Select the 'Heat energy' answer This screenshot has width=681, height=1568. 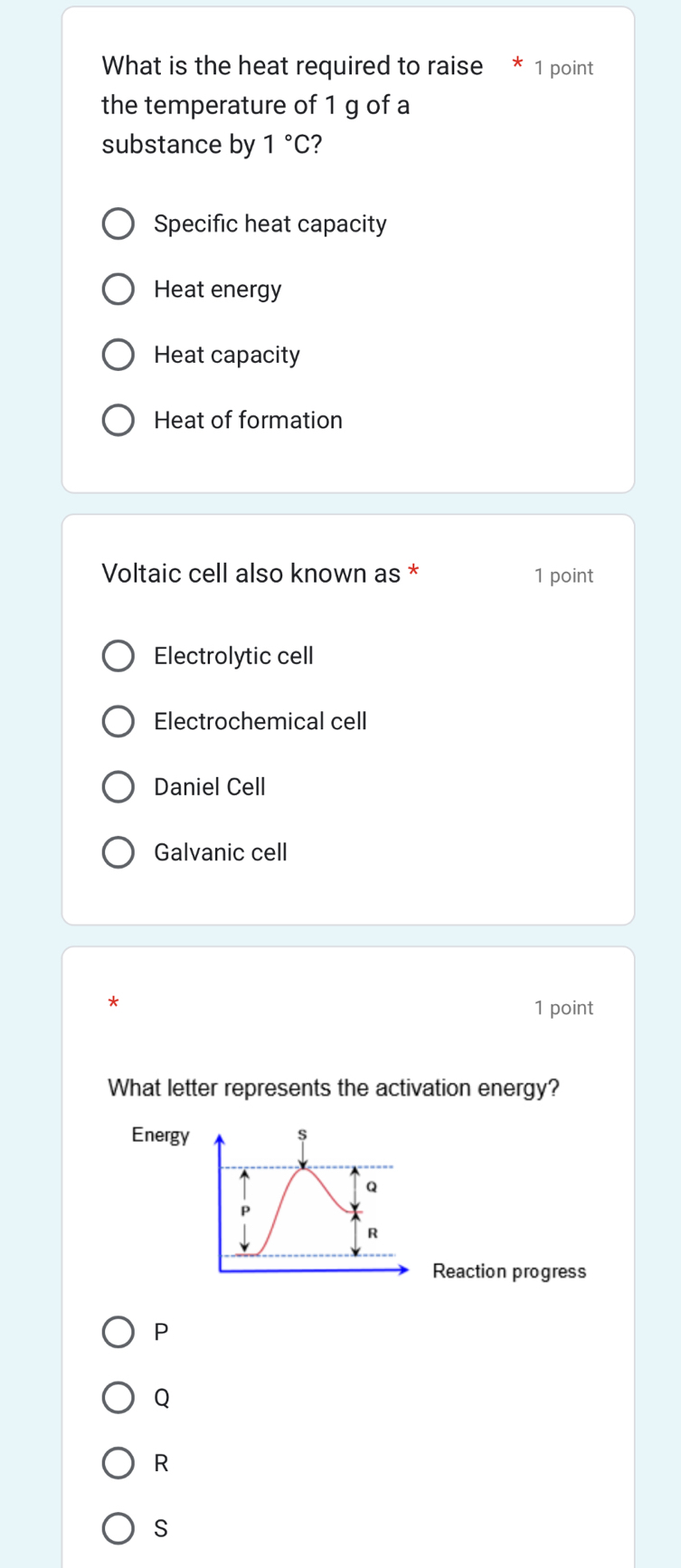click(x=118, y=289)
